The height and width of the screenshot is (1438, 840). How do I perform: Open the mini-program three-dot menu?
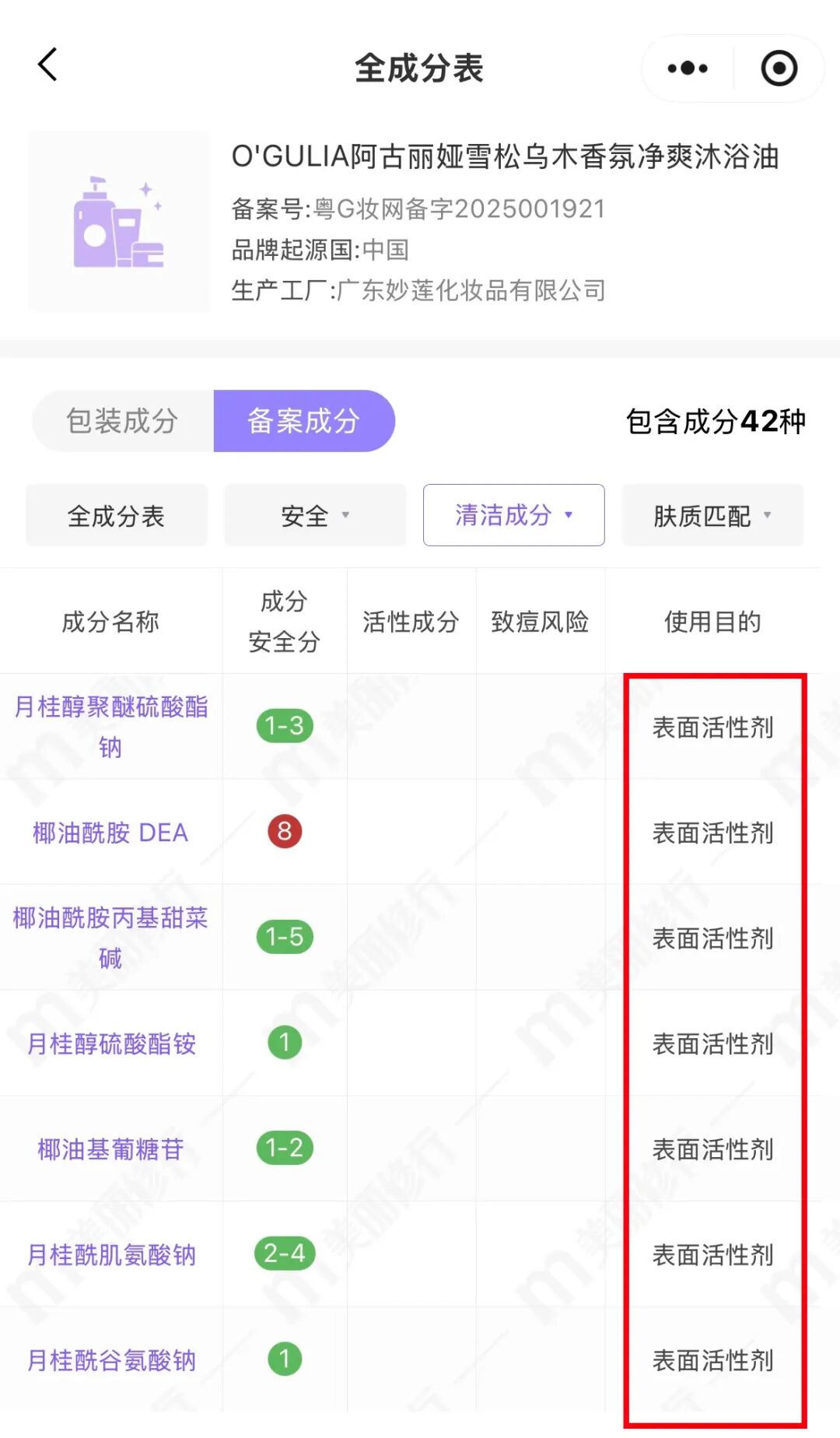tap(688, 68)
